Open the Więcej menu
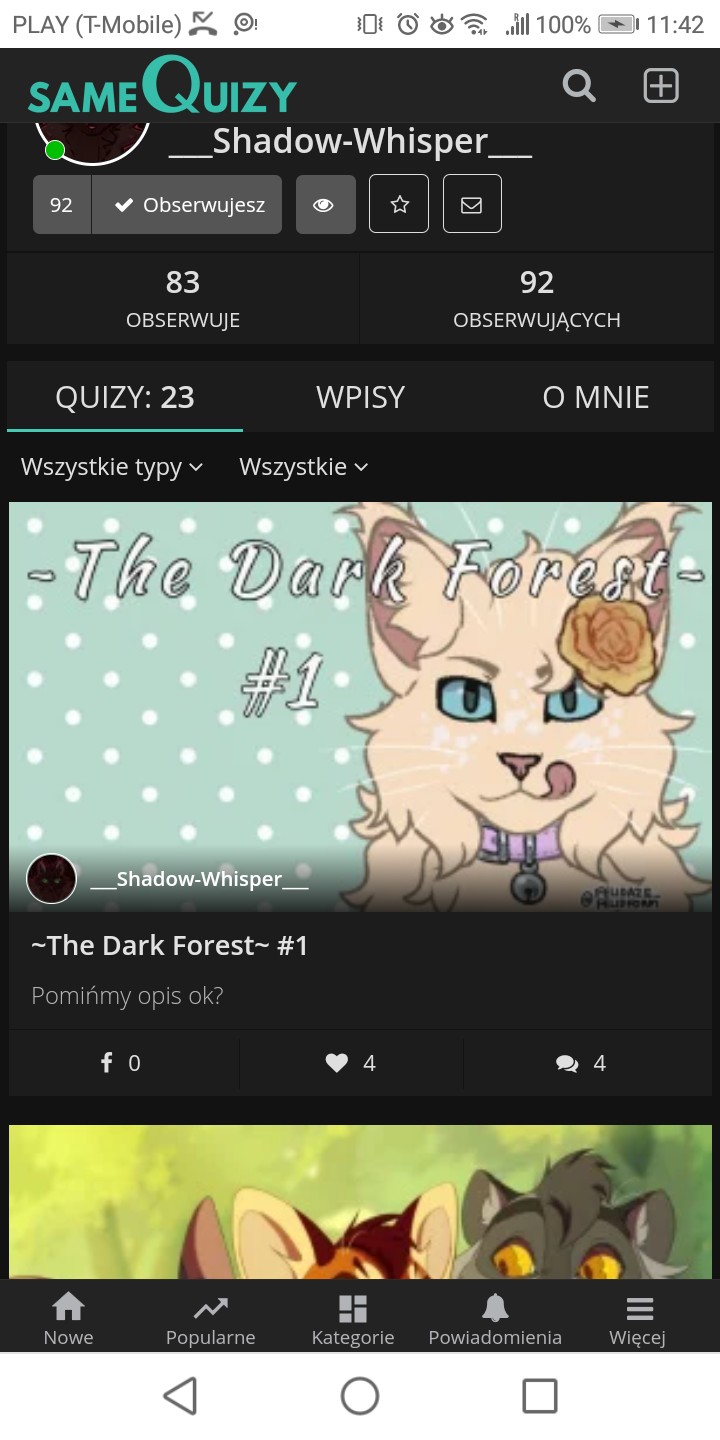The height and width of the screenshot is (1440, 720). 638,1320
